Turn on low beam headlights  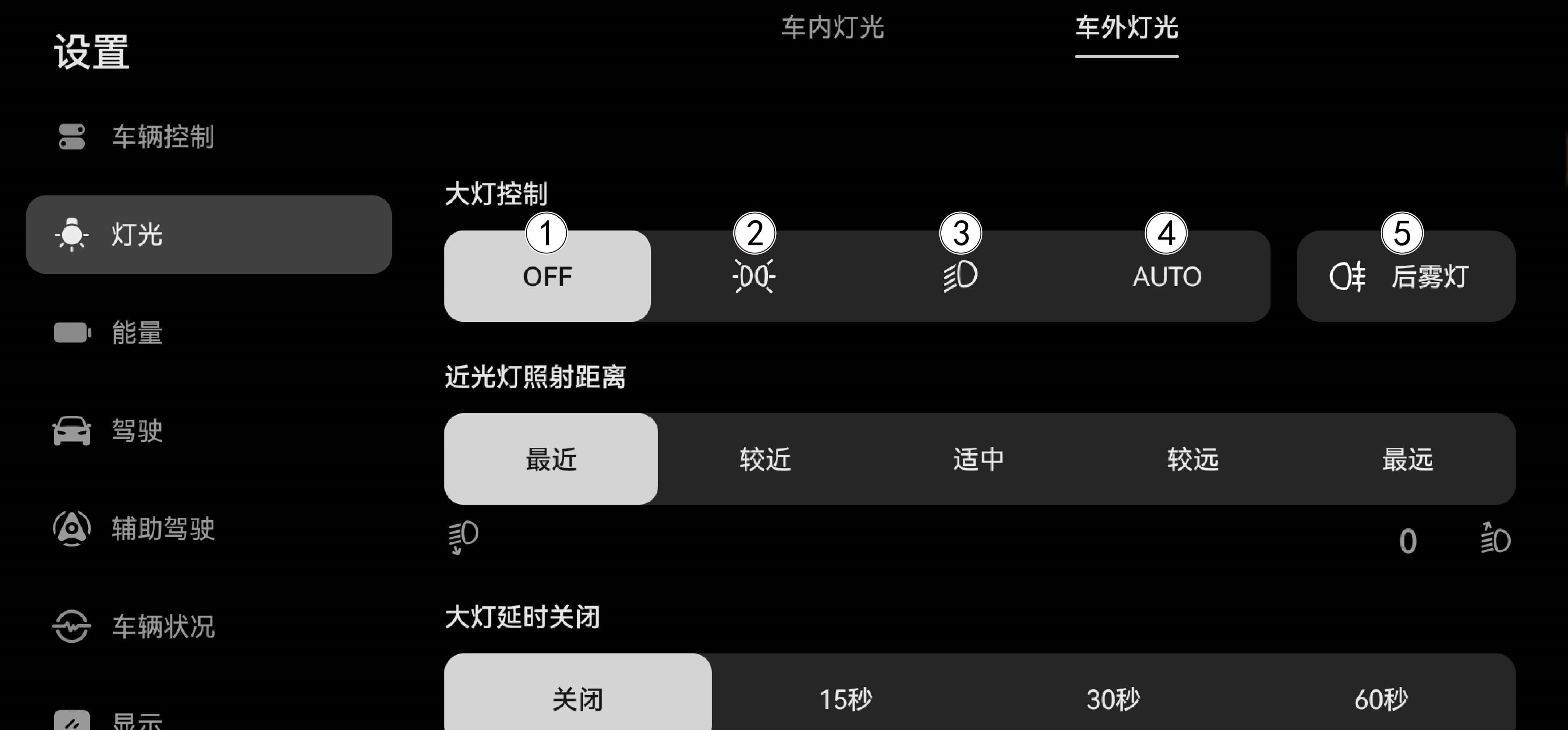[x=960, y=277]
